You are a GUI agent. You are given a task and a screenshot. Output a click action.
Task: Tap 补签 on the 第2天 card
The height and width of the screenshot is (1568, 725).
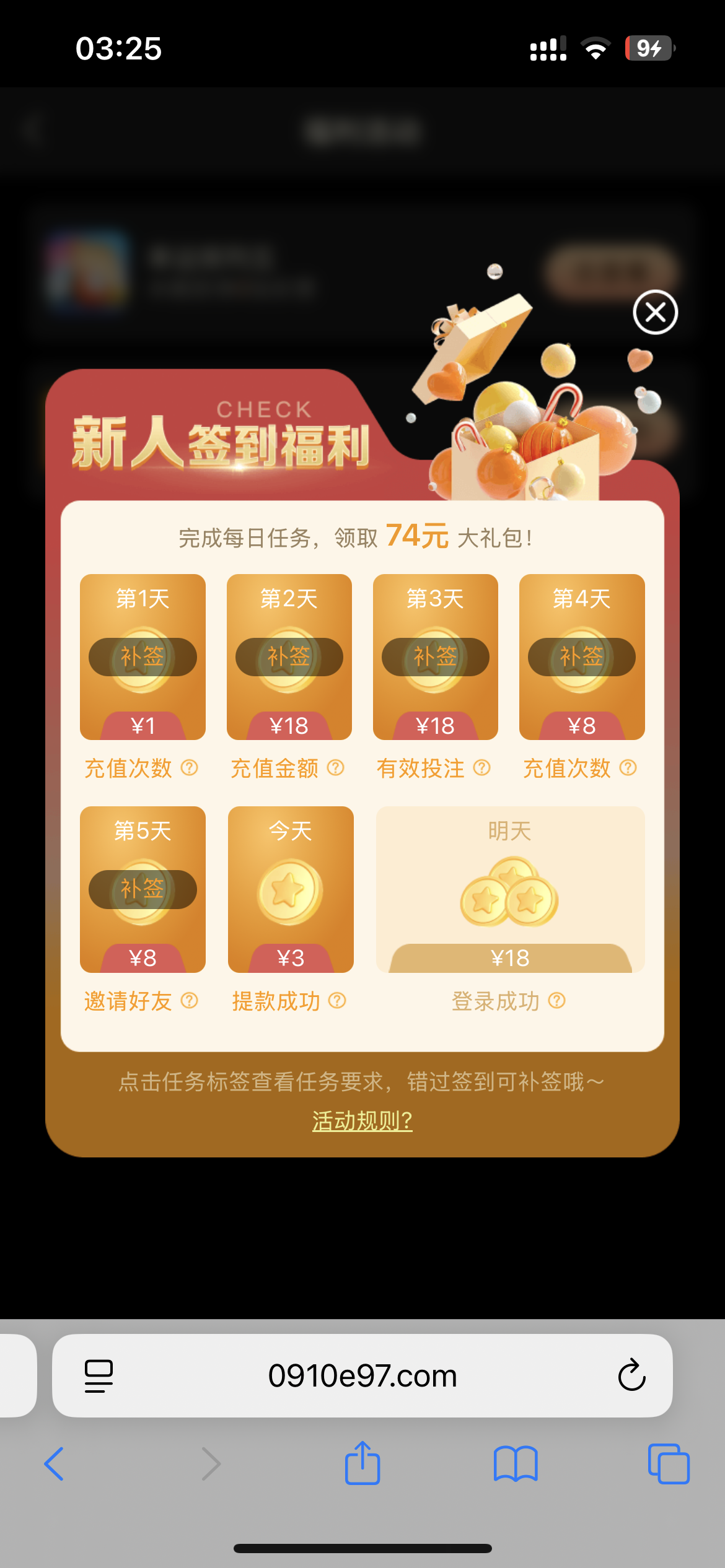pyautogui.click(x=289, y=656)
